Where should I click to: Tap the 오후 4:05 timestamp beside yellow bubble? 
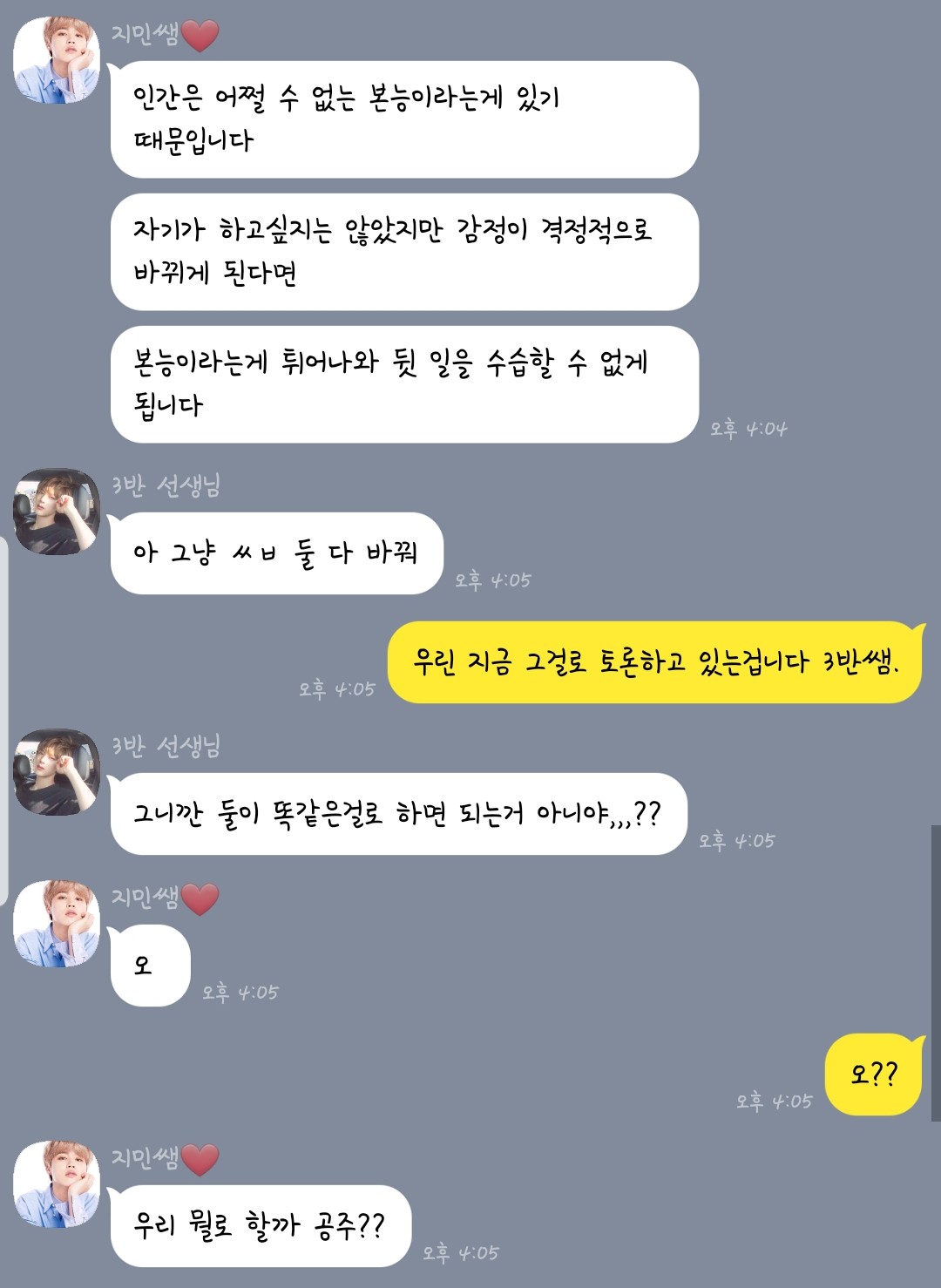[x=336, y=688]
